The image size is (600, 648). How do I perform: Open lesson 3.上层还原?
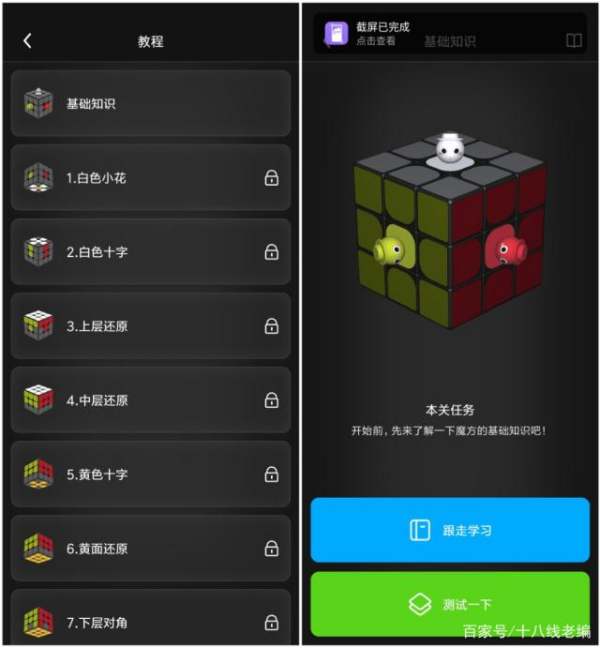150,326
